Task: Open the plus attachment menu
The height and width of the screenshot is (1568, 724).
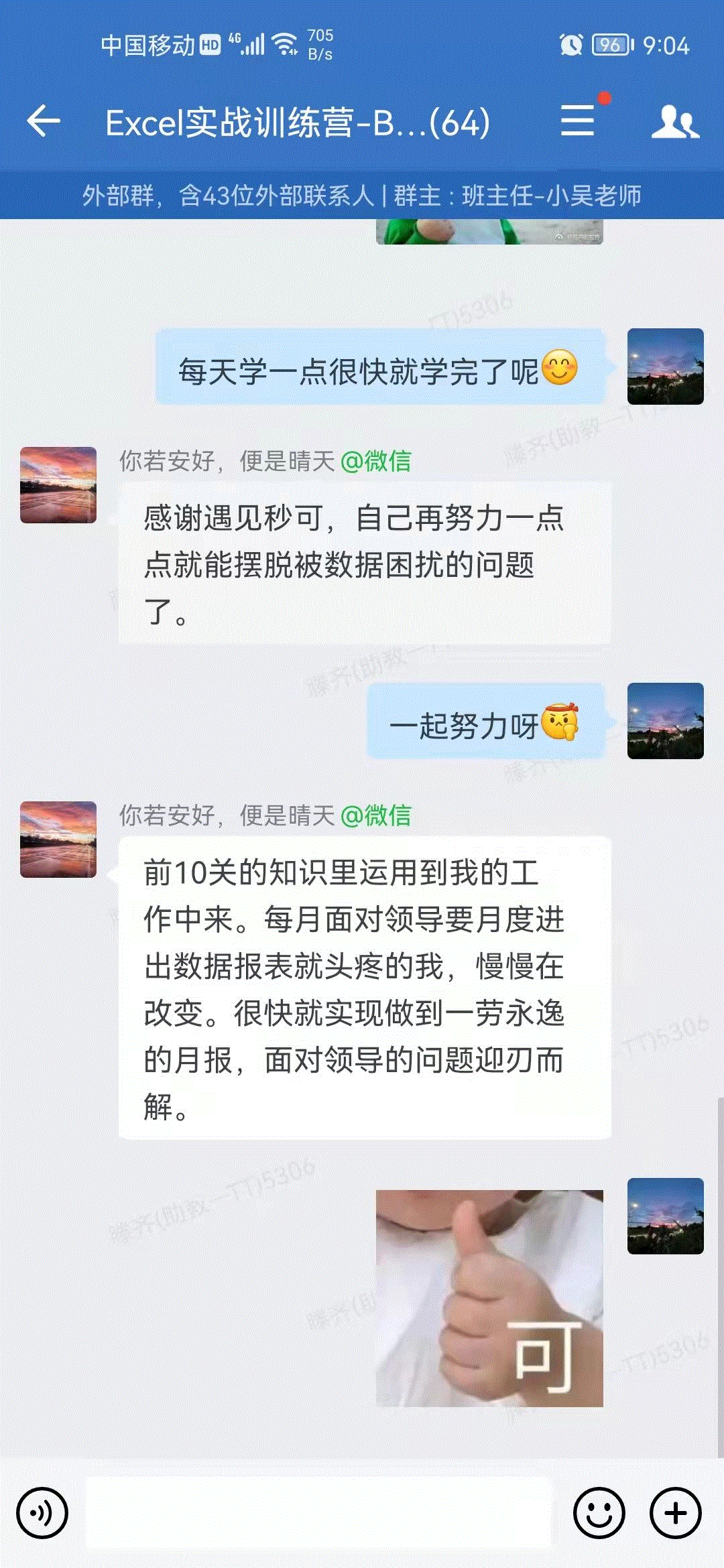Action: click(675, 1513)
